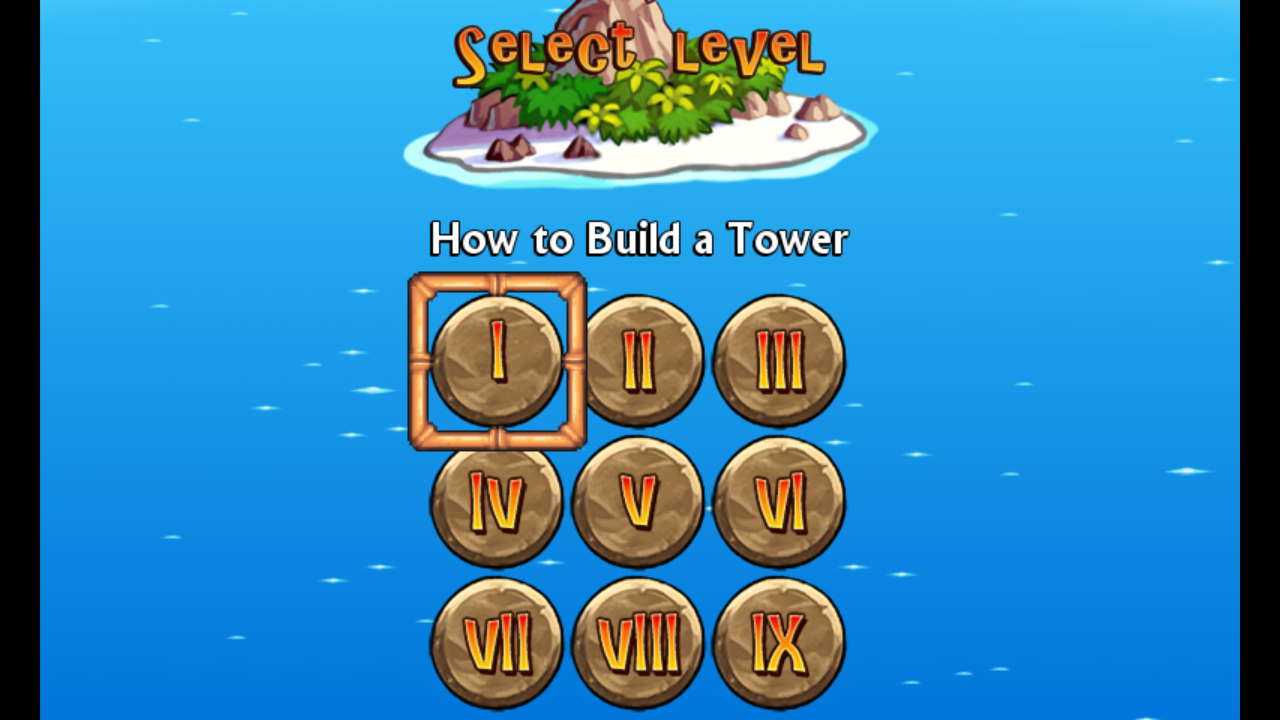
Task: Open level IV
Action: 497,502
